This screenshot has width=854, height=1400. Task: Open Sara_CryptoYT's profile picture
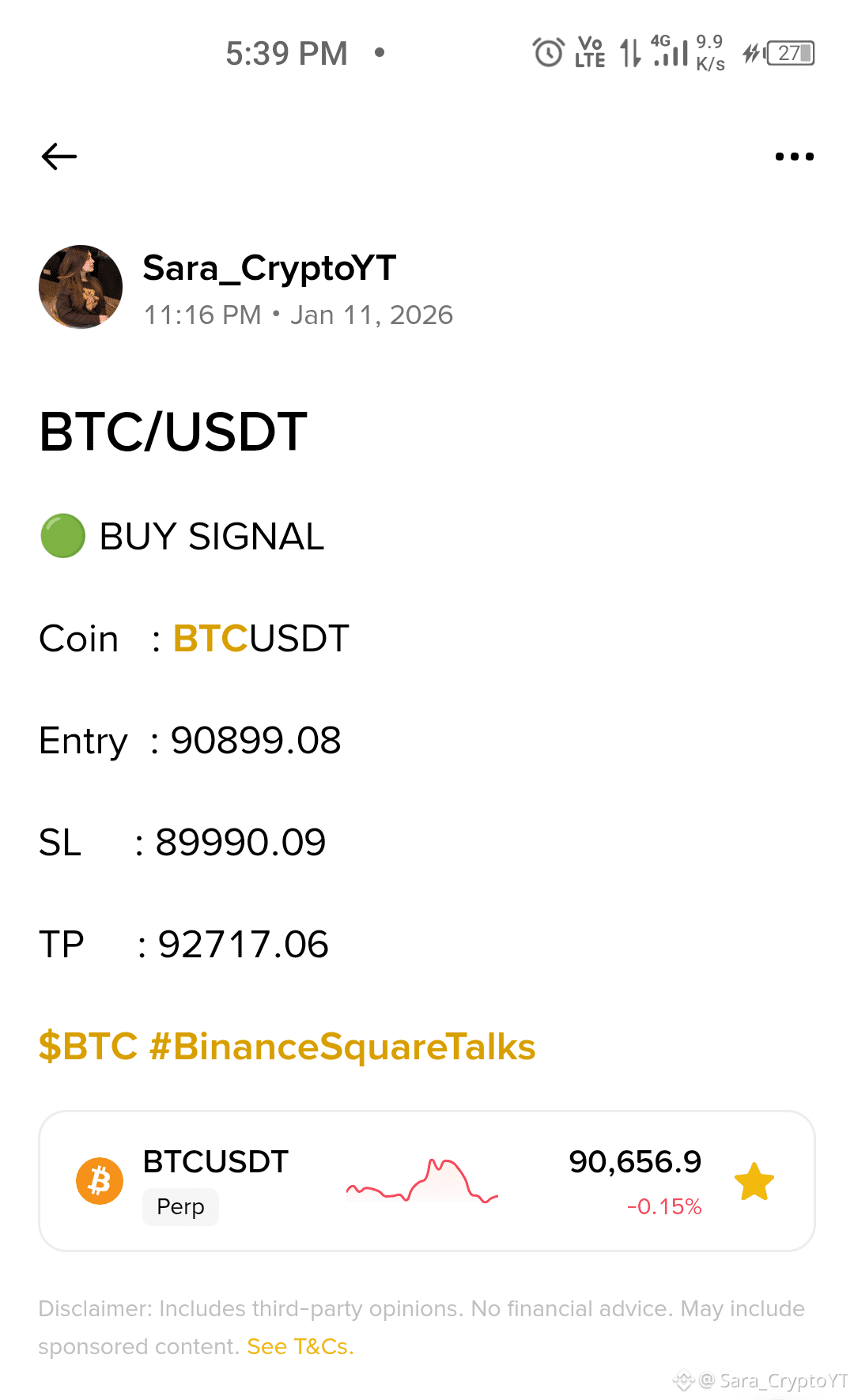coord(81,287)
